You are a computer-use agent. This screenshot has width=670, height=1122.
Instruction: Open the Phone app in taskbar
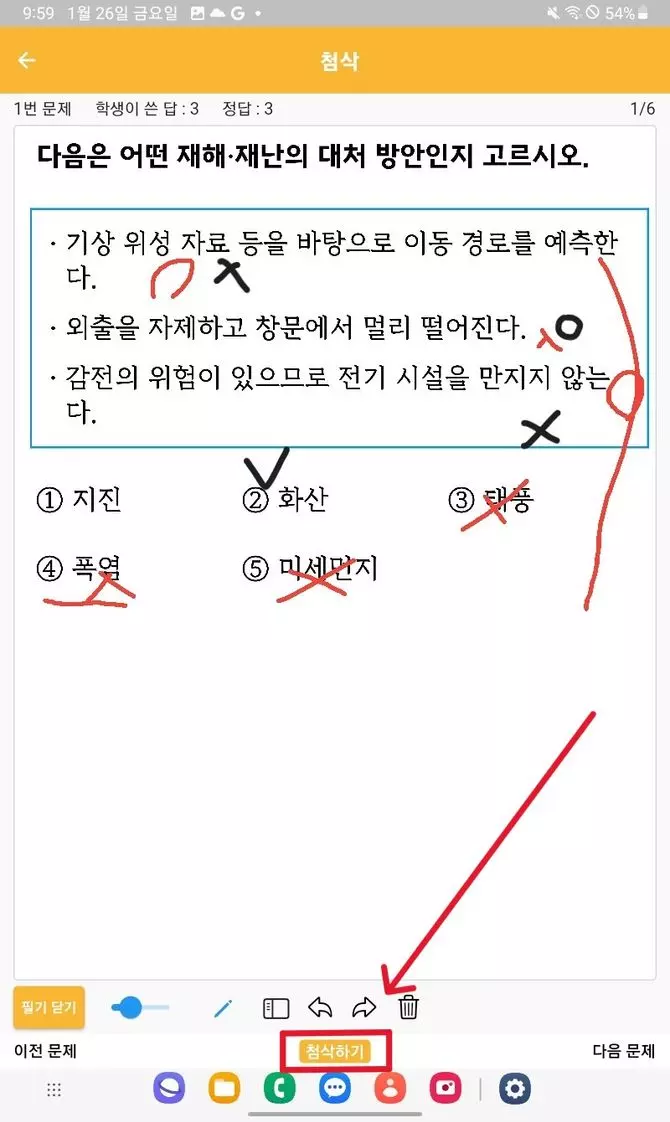coord(279,1088)
